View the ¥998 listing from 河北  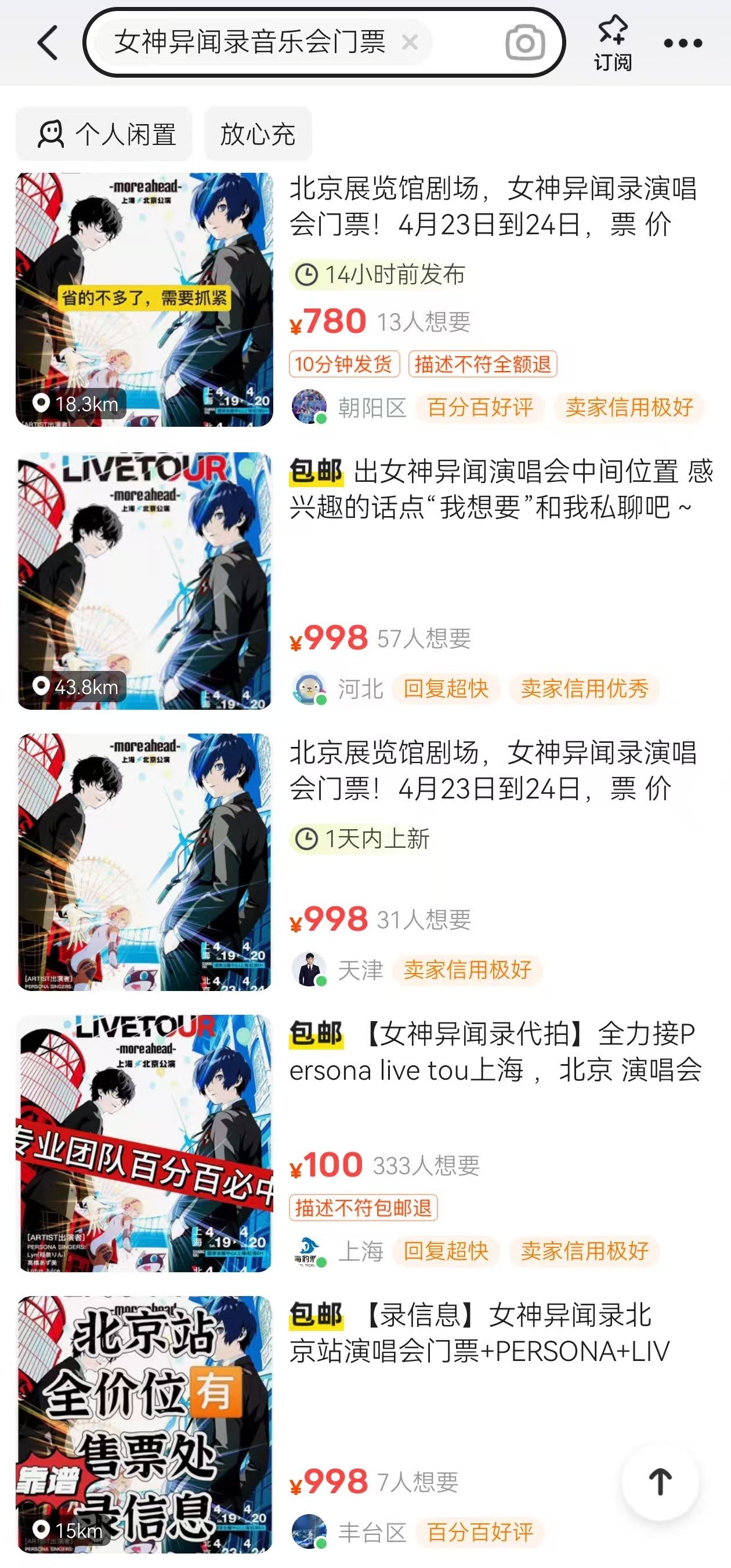tap(500, 490)
